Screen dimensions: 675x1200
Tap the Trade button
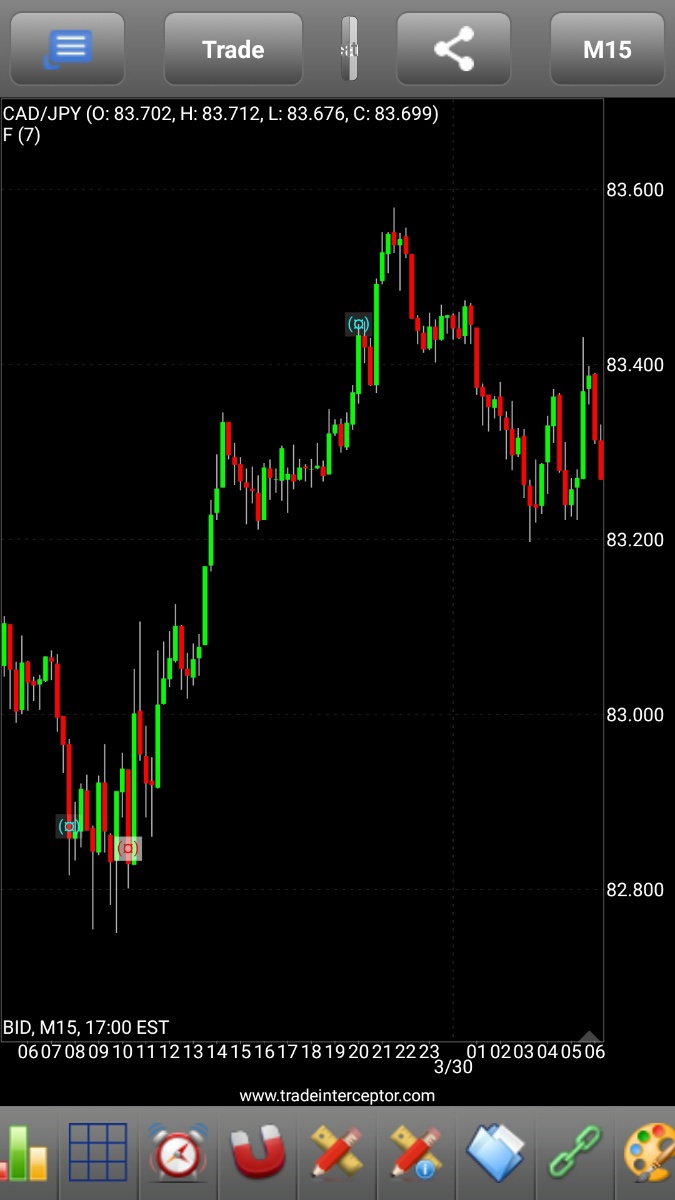[x=233, y=49]
